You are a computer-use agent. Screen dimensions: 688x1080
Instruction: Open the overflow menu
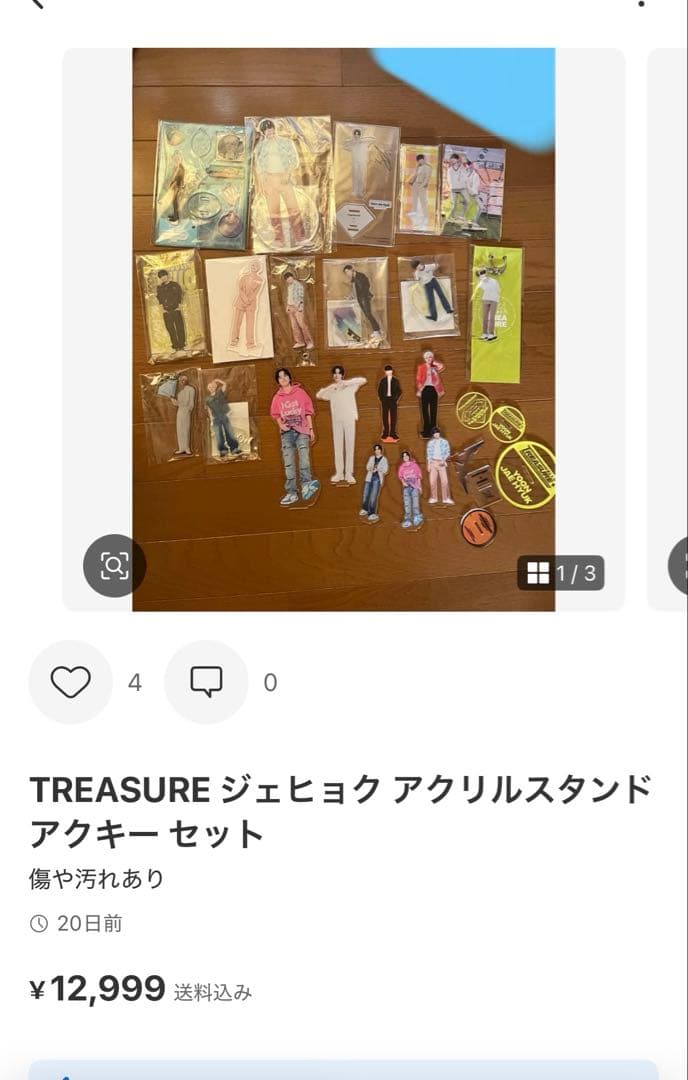pos(642,4)
